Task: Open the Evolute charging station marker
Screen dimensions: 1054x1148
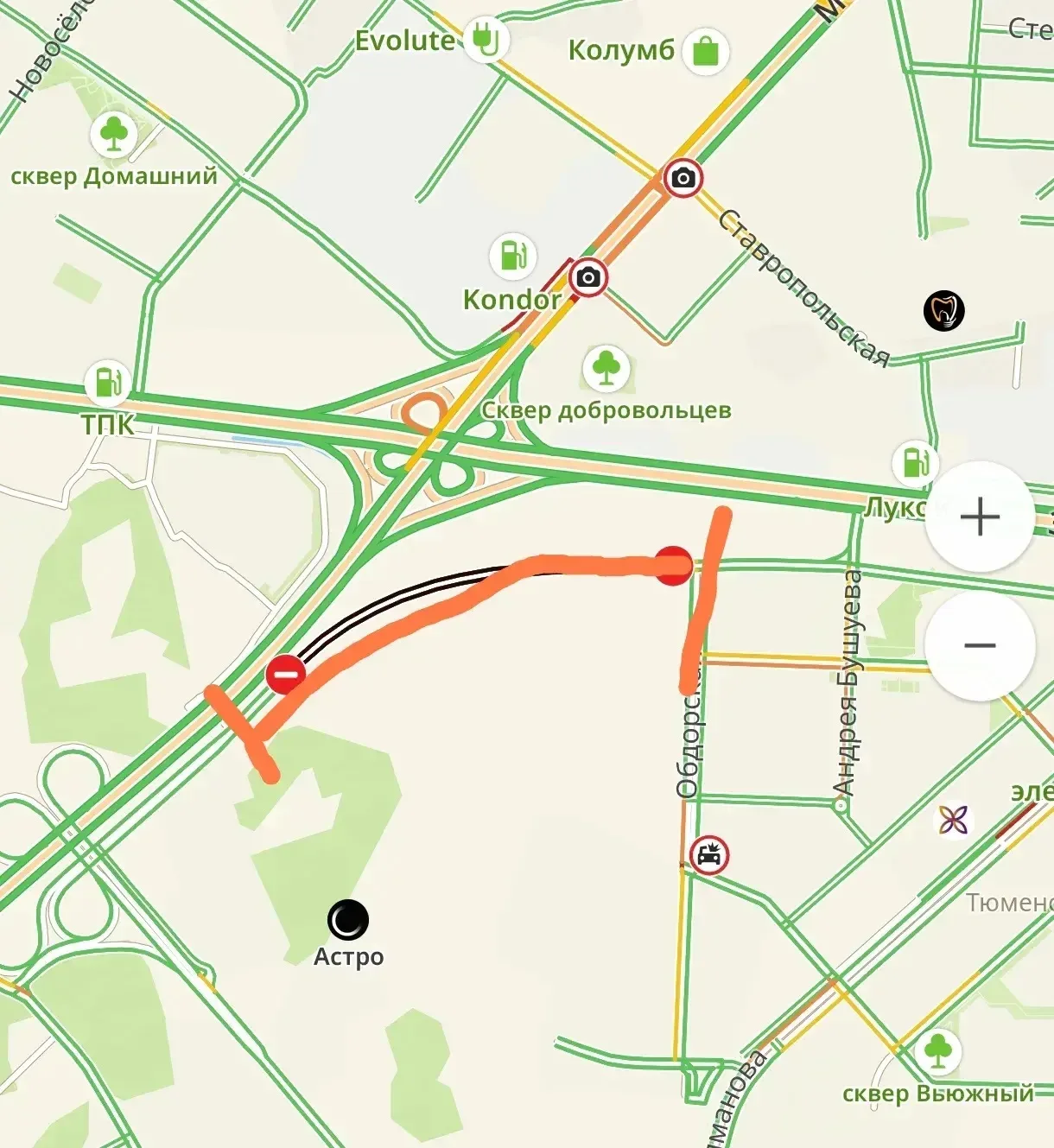Action: pyautogui.click(x=486, y=40)
